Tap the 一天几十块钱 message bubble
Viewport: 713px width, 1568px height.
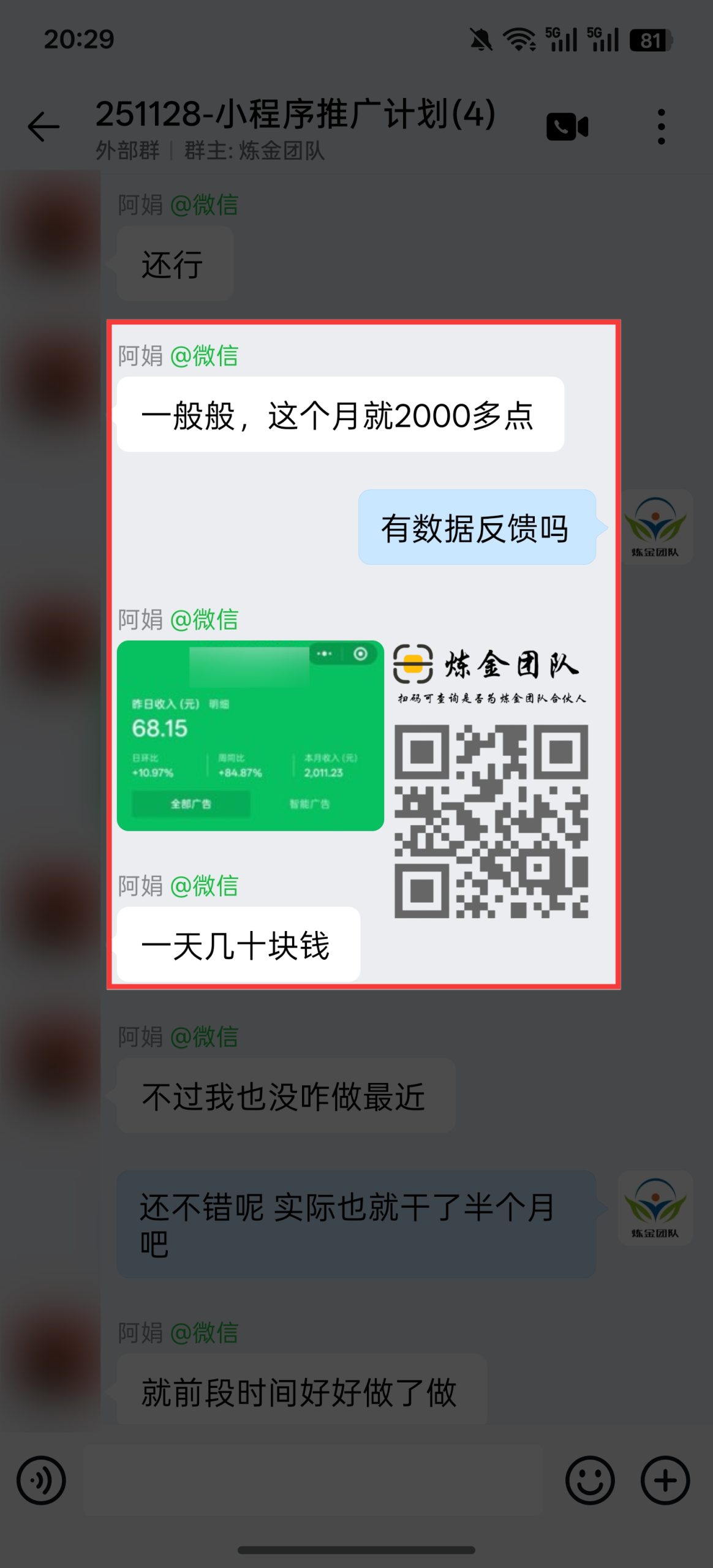point(238,944)
